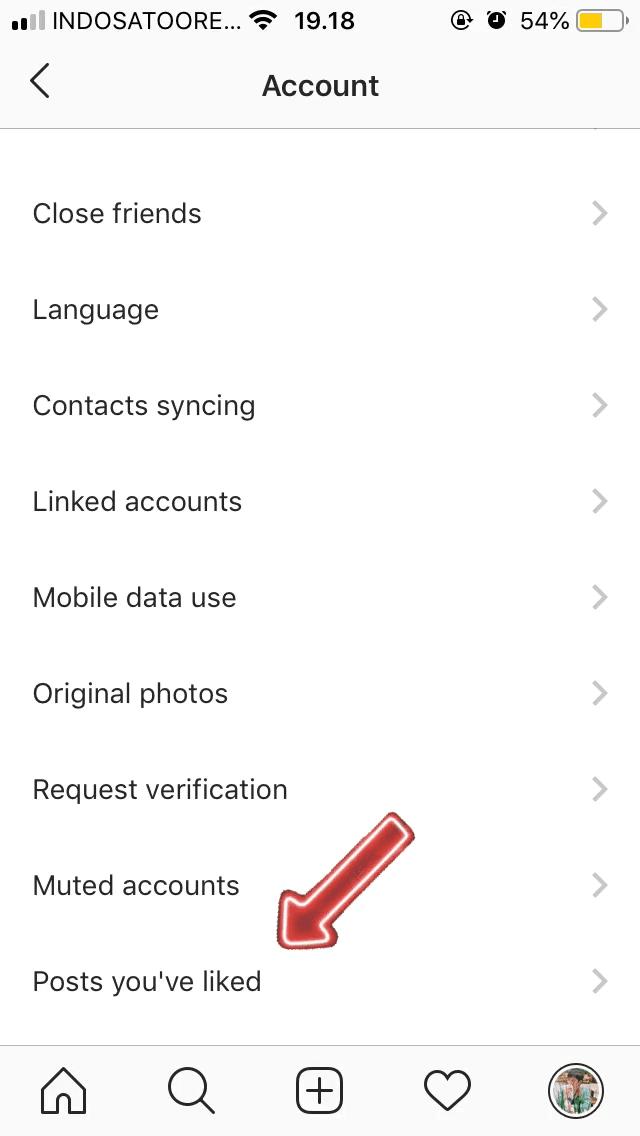The image size is (640, 1136).
Task: Open Mobile data use
Action: pyautogui.click(x=320, y=598)
